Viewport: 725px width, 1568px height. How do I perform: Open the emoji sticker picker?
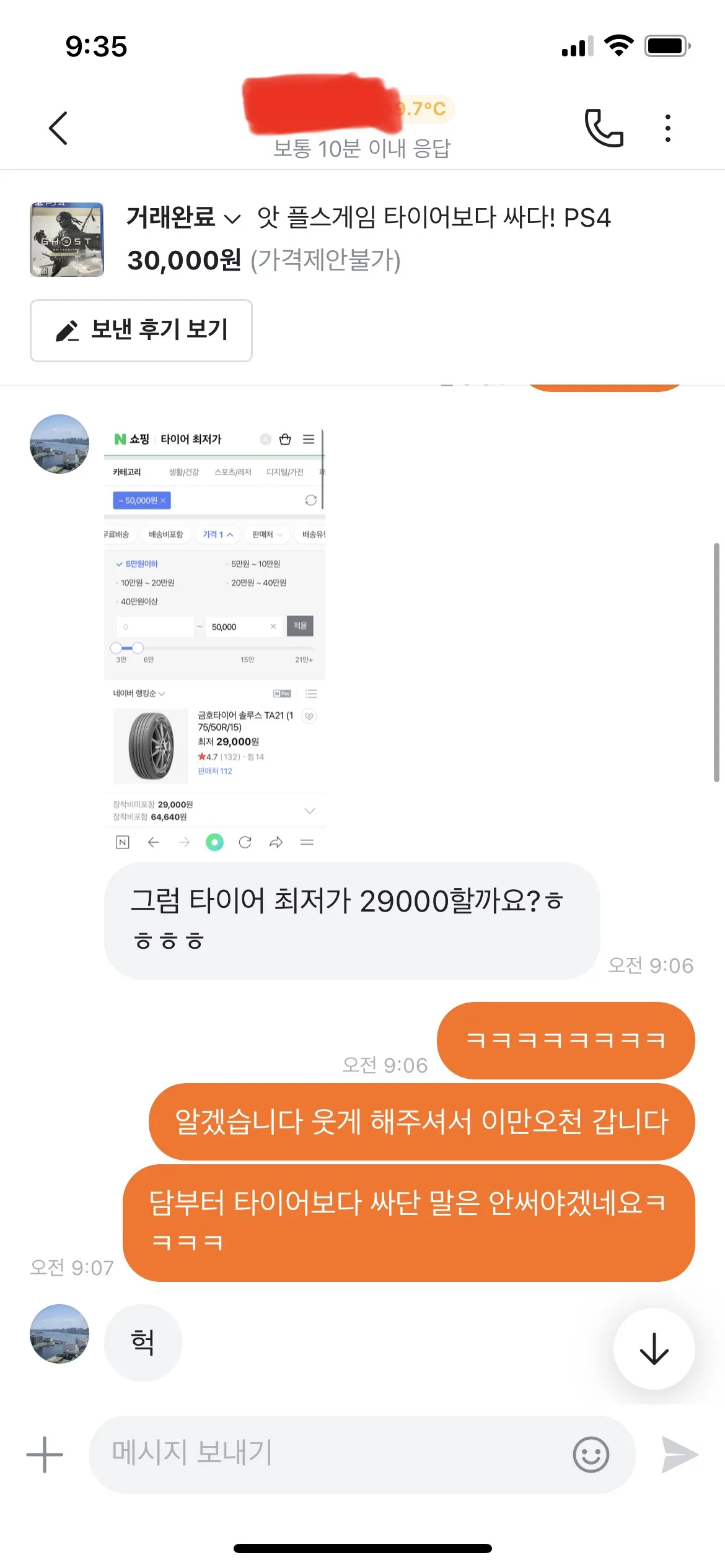point(591,1454)
